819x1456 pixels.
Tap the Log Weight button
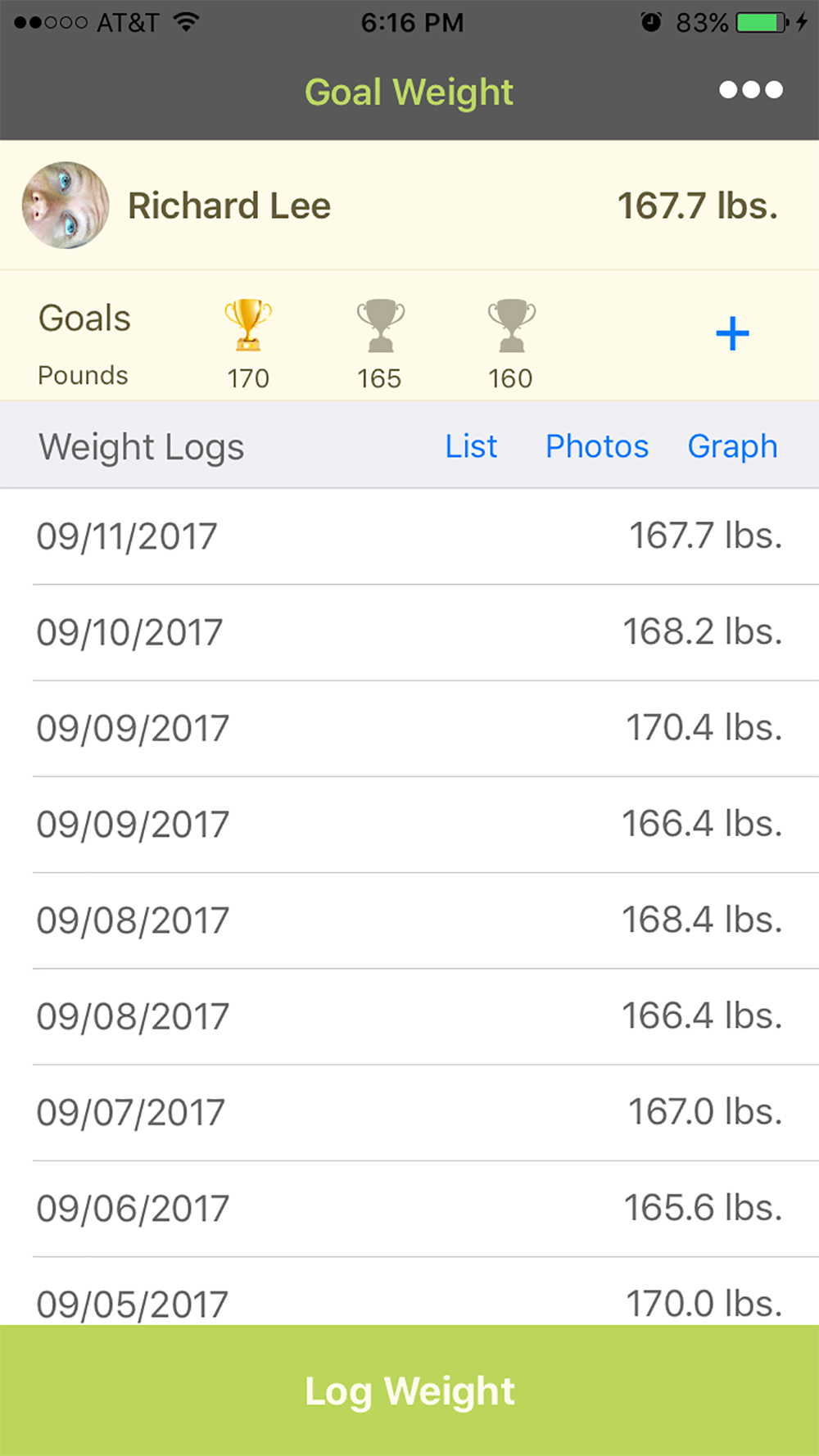(x=409, y=1390)
